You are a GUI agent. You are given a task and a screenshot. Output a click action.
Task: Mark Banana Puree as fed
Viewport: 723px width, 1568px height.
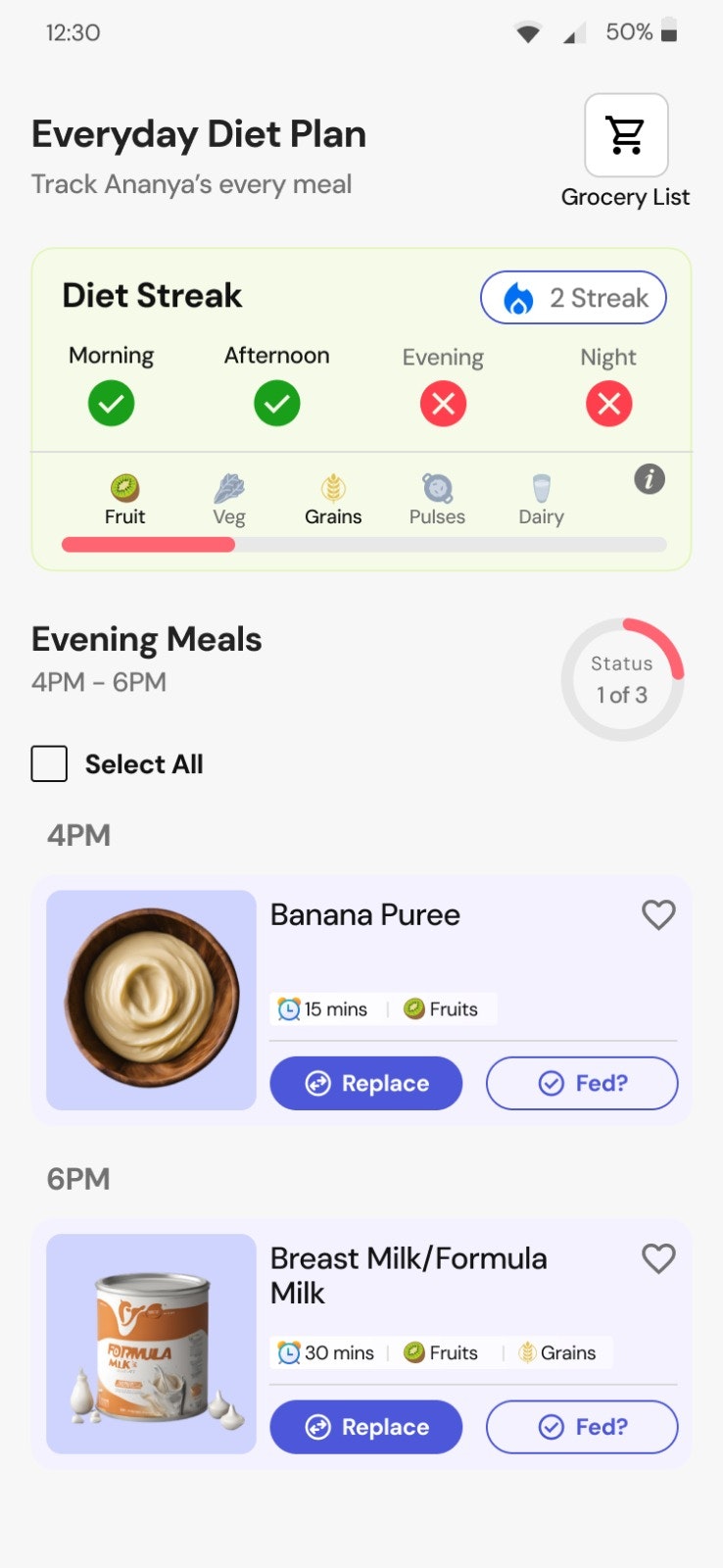coord(582,1083)
